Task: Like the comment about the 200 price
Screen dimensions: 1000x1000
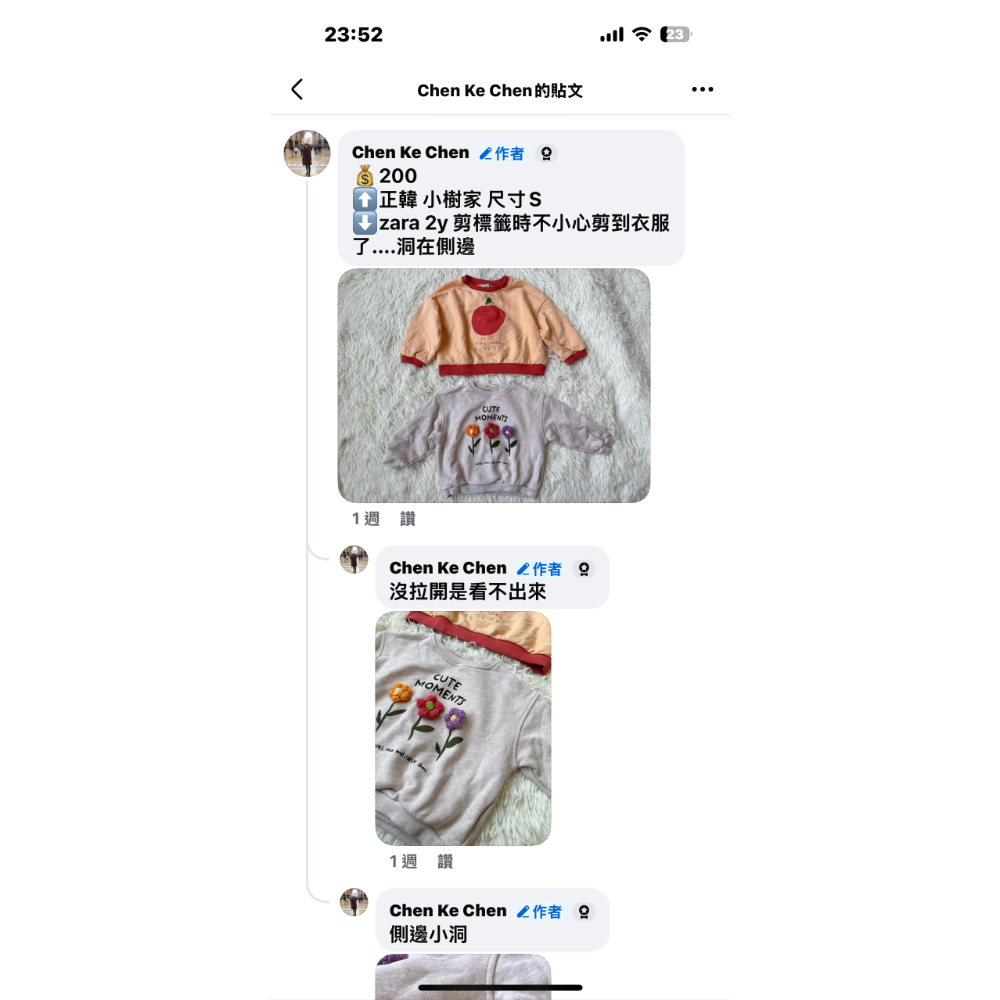Action: (x=408, y=519)
